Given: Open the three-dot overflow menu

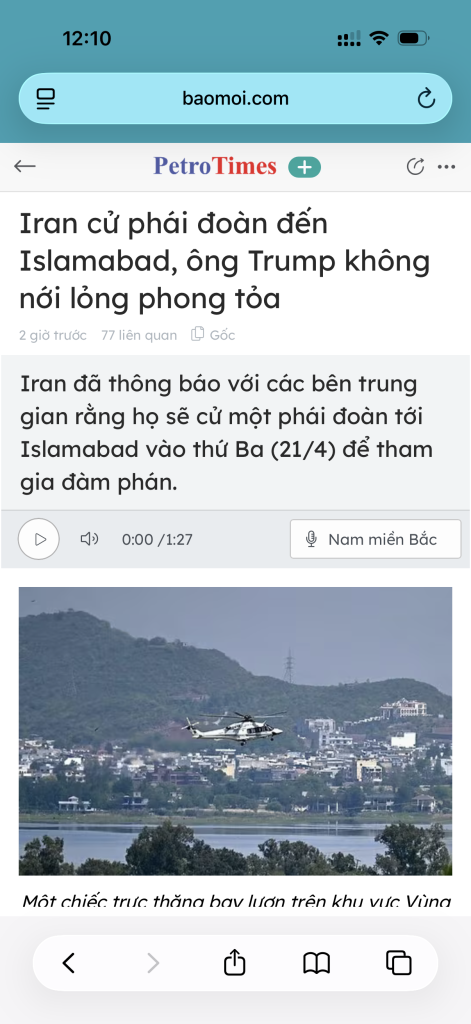Looking at the screenshot, I should 447,167.
